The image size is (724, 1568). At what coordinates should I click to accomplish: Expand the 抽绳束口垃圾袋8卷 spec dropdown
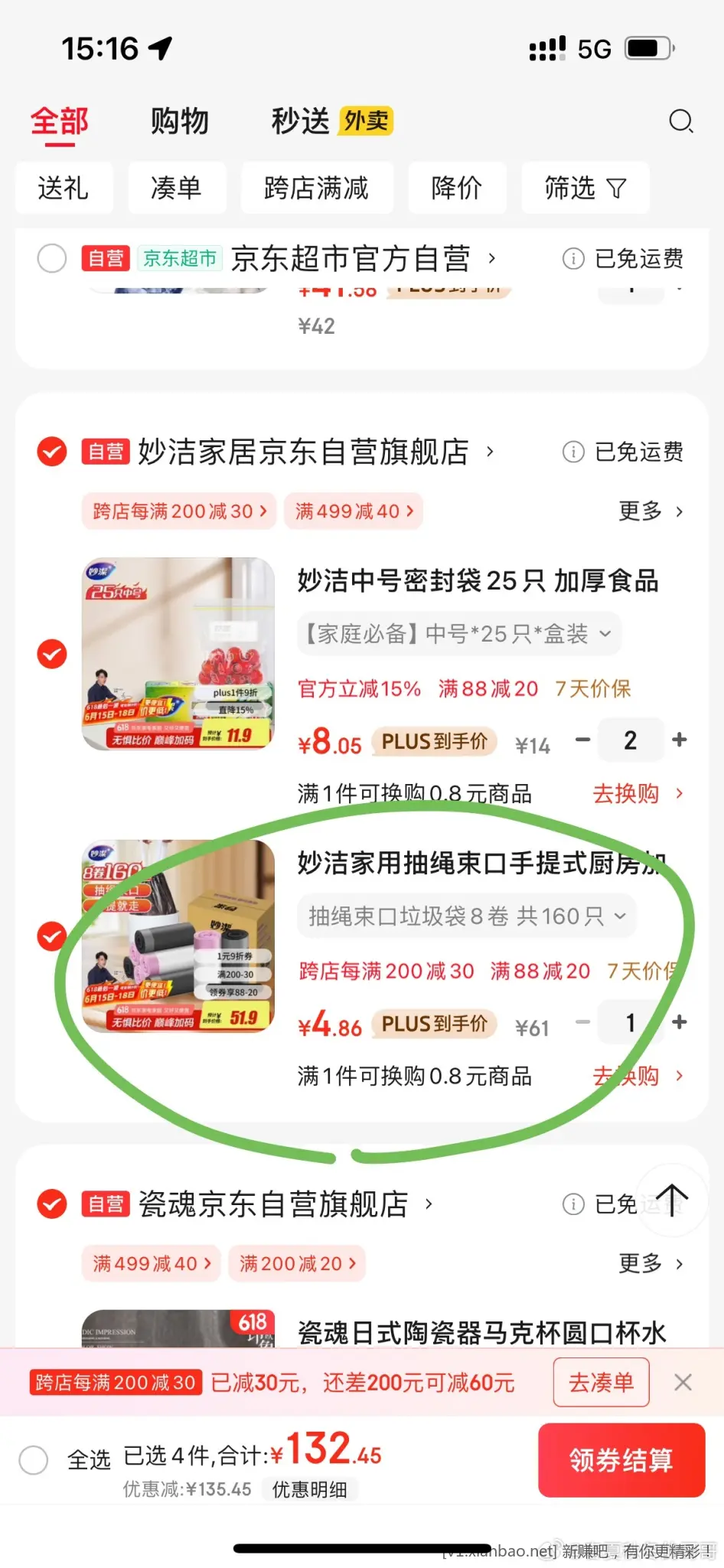tap(467, 916)
